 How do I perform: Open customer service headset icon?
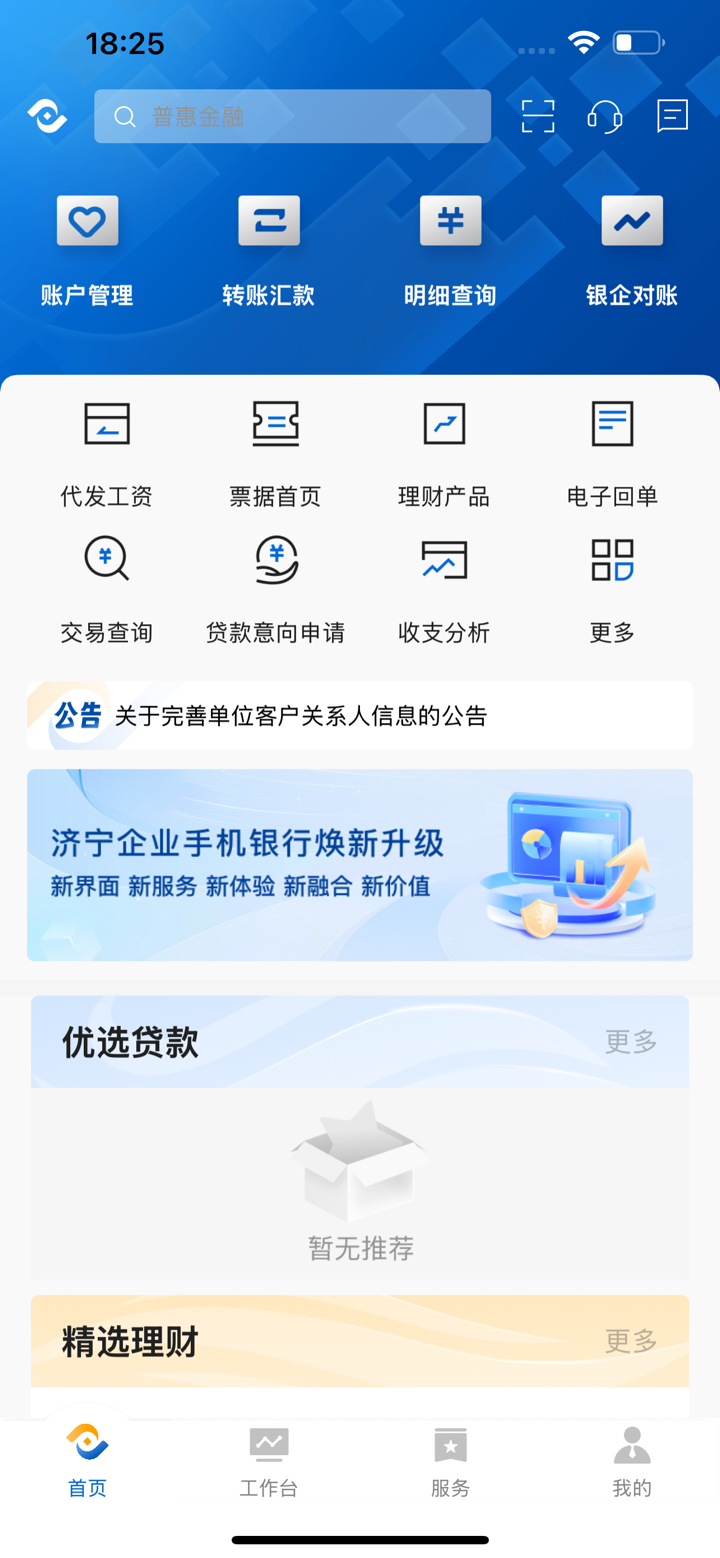pos(605,115)
